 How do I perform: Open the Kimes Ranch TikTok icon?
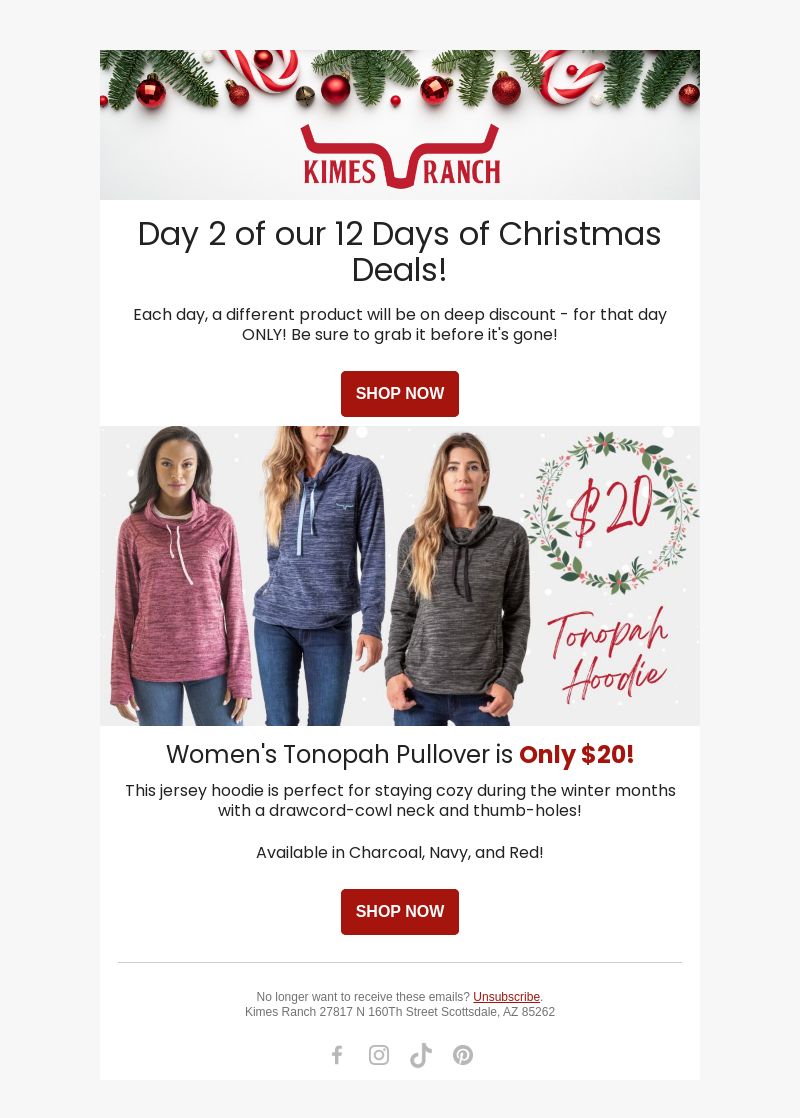[x=421, y=1055]
